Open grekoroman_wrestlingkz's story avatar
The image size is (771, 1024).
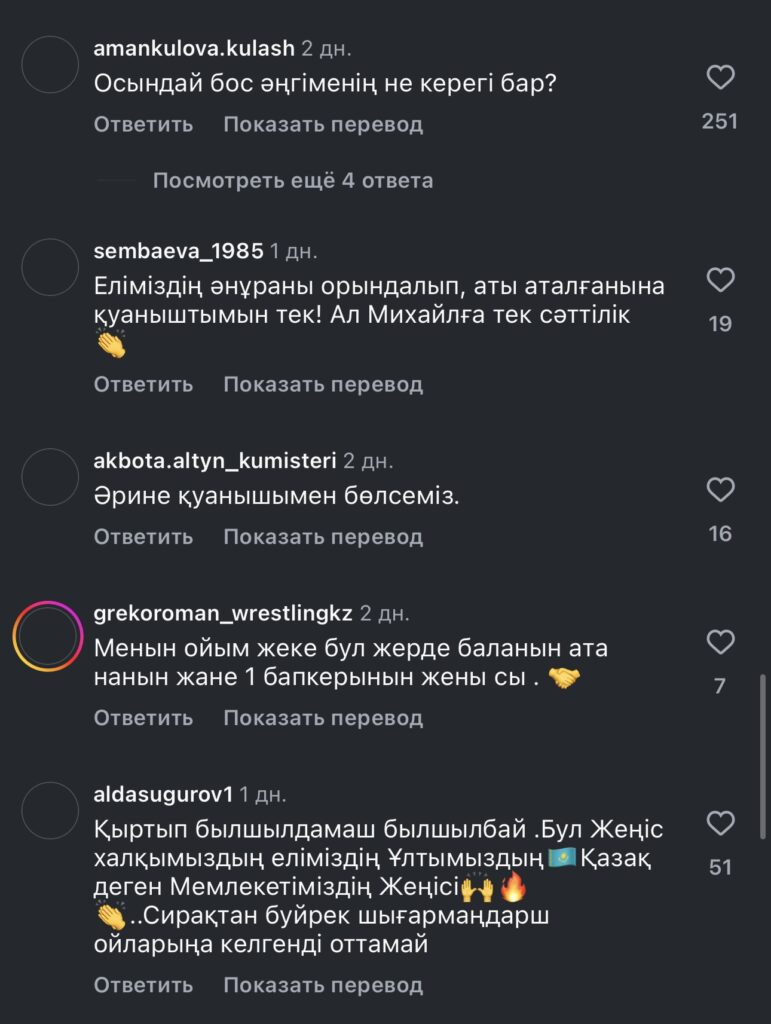[x=47, y=636]
